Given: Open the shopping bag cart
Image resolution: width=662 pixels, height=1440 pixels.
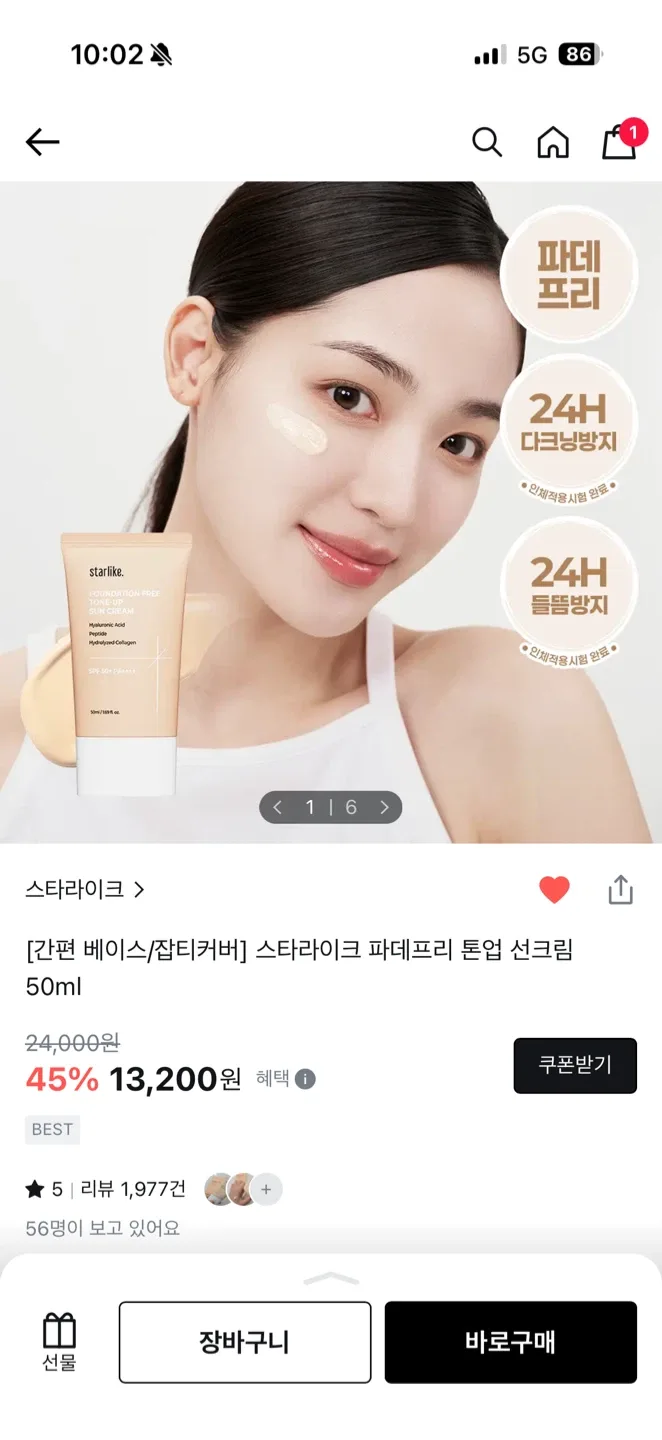Looking at the screenshot, I should [x=620, y=140].
